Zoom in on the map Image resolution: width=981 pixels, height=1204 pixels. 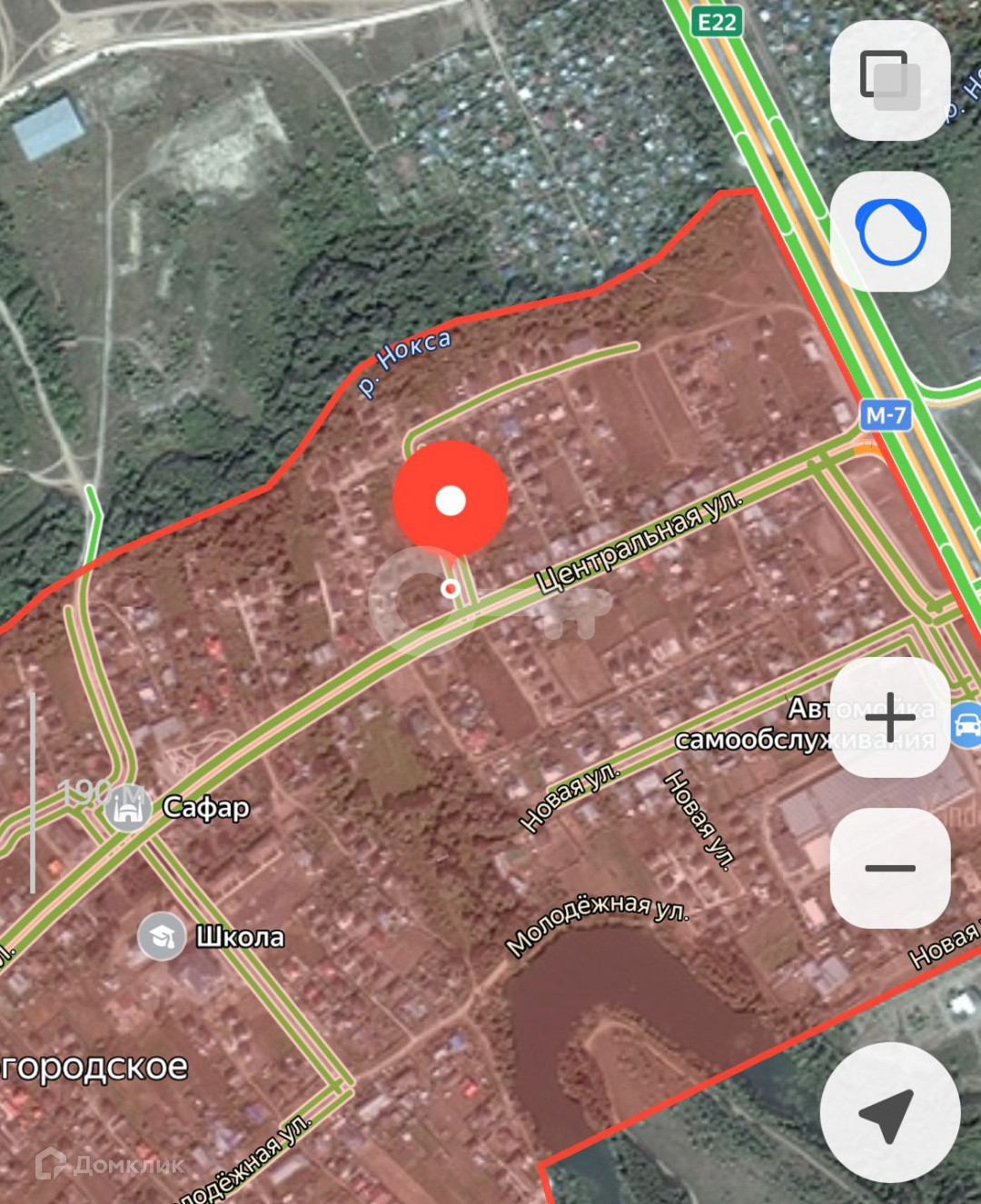click(890, 717)
